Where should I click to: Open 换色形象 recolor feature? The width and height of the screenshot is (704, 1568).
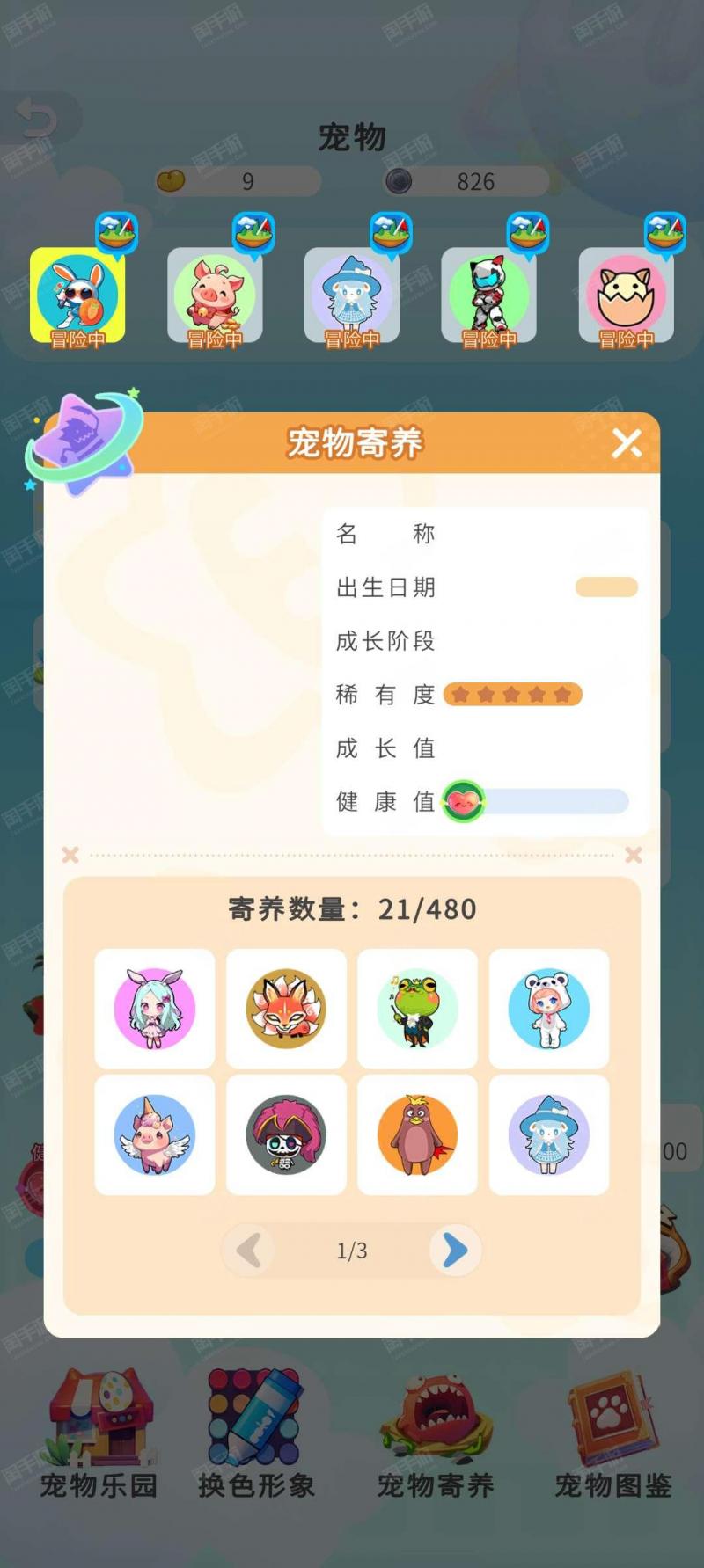click(x=256, y=1433)
